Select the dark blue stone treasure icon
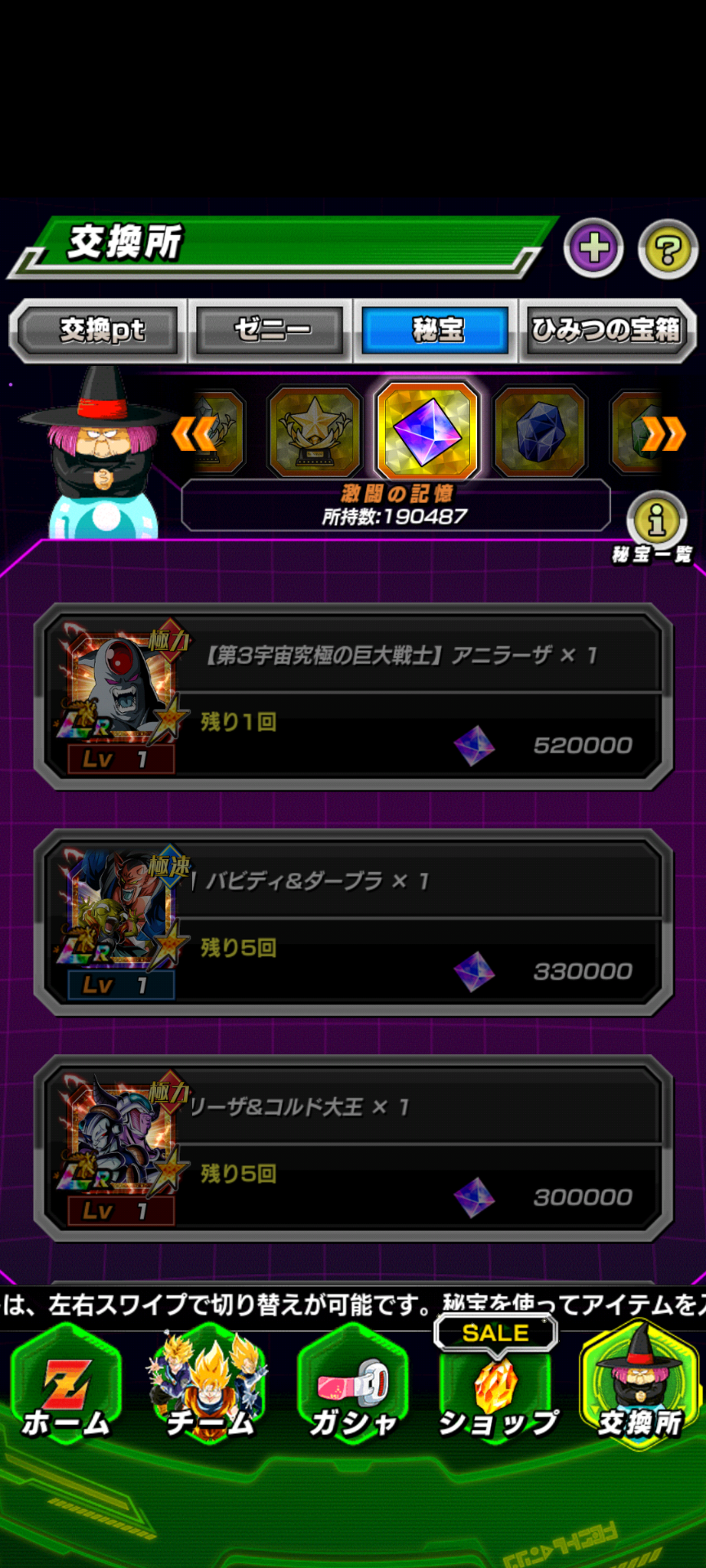 (x=539, y=431)
